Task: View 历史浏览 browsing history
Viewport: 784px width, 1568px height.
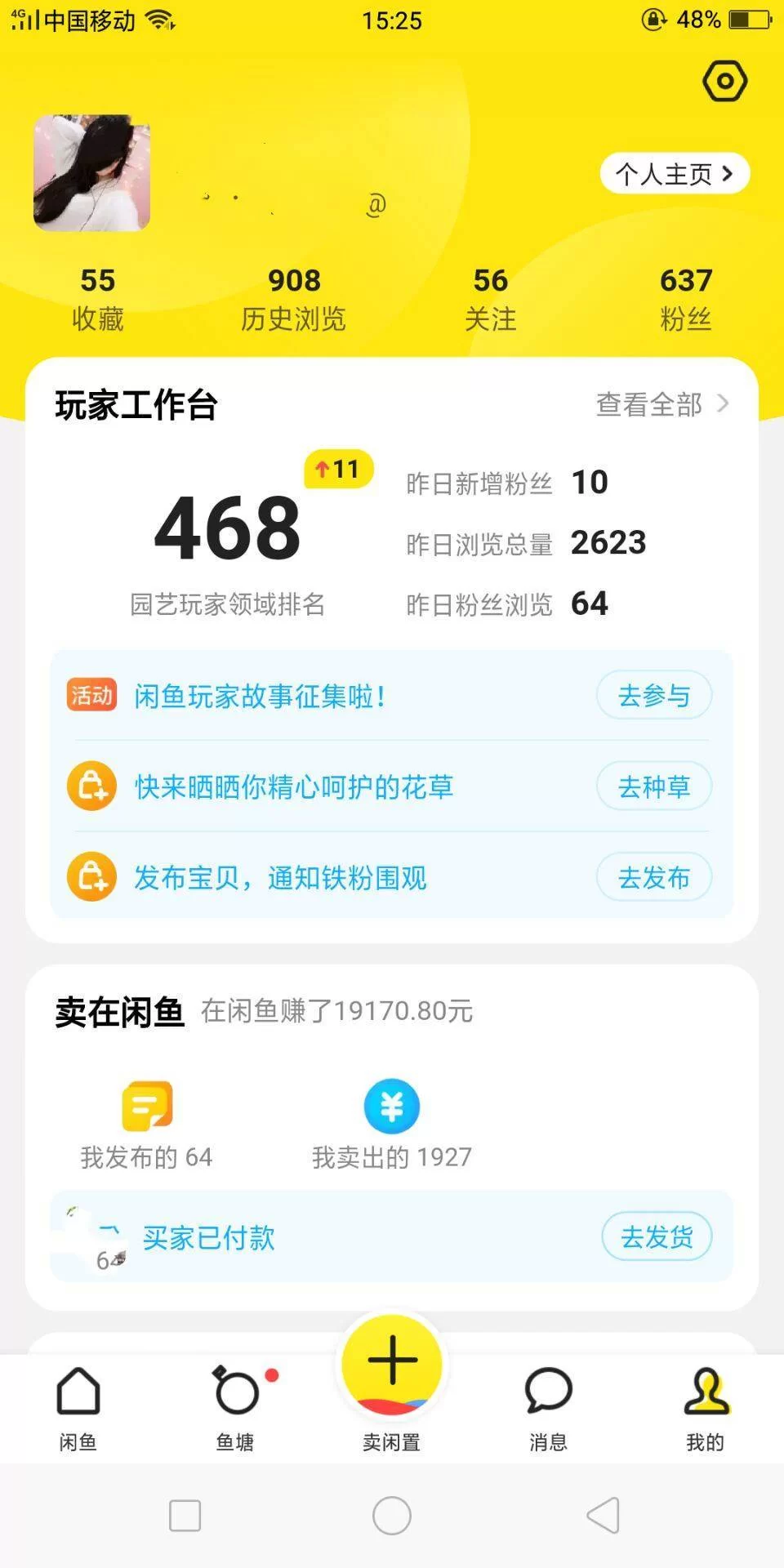Action: pyautogui.click(x=293, y=300)
